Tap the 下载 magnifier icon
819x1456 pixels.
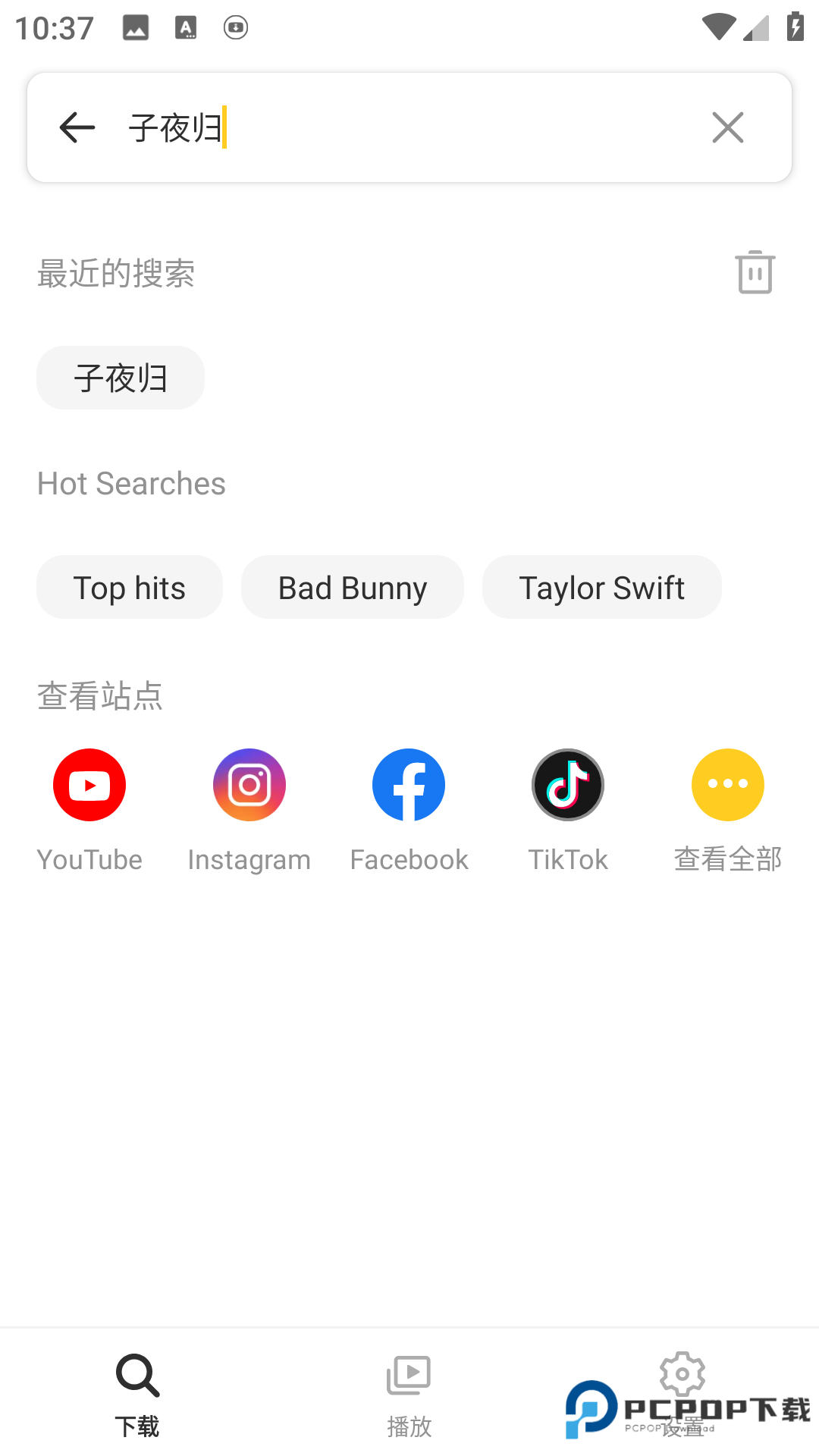click(x=136, y=1375)
